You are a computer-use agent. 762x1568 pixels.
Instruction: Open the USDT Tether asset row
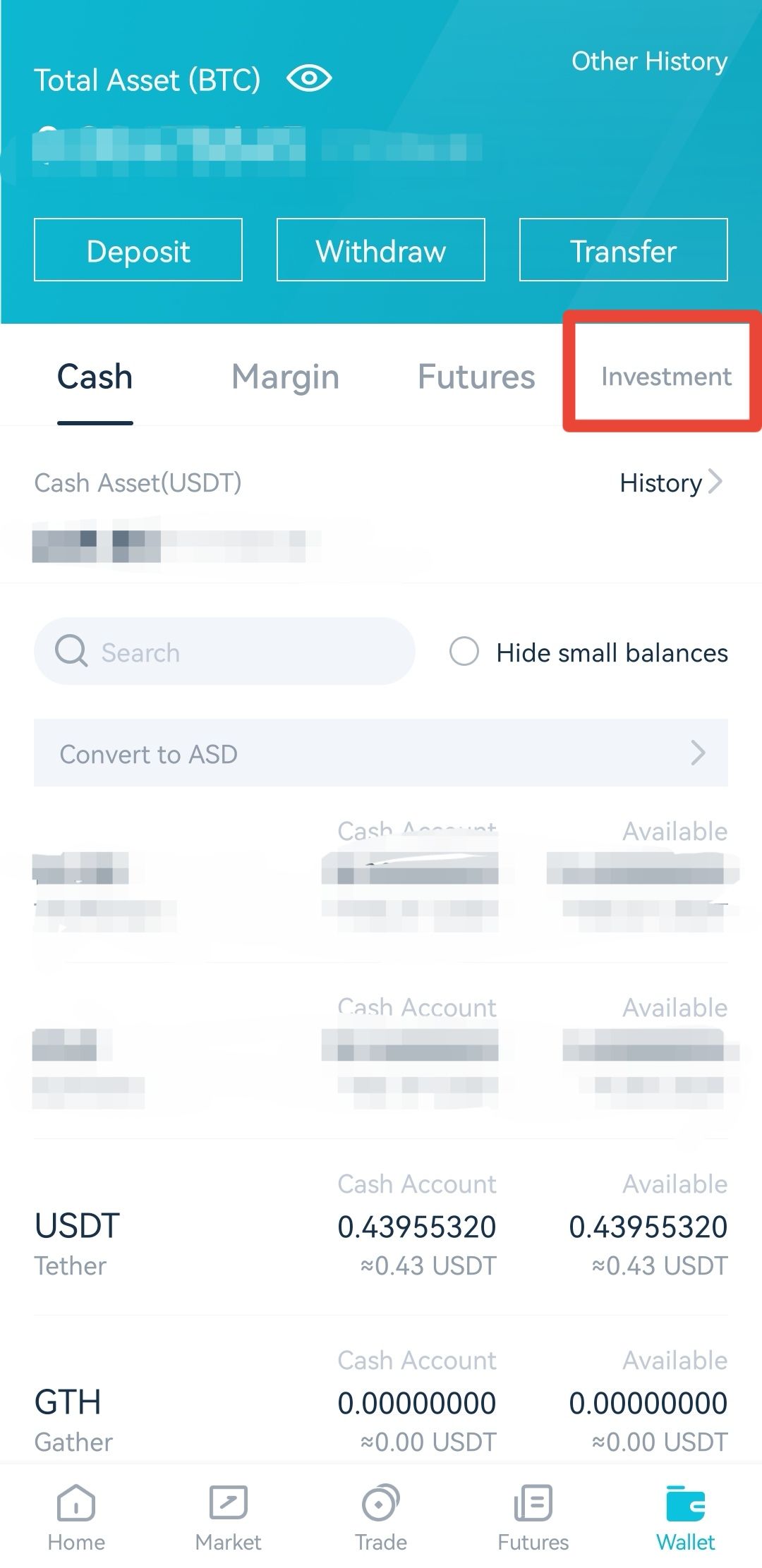tap(381, 1227)
